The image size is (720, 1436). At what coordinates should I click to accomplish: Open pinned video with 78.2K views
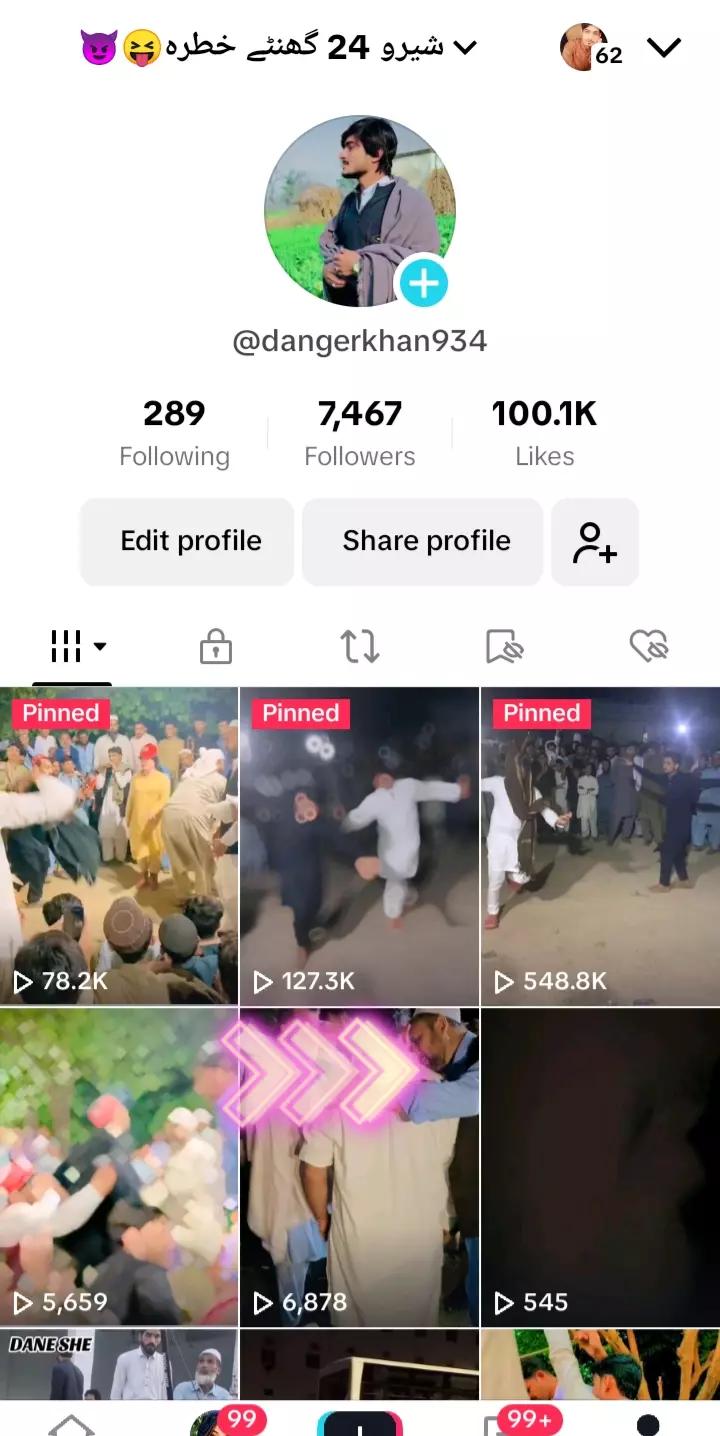[119, 846]
